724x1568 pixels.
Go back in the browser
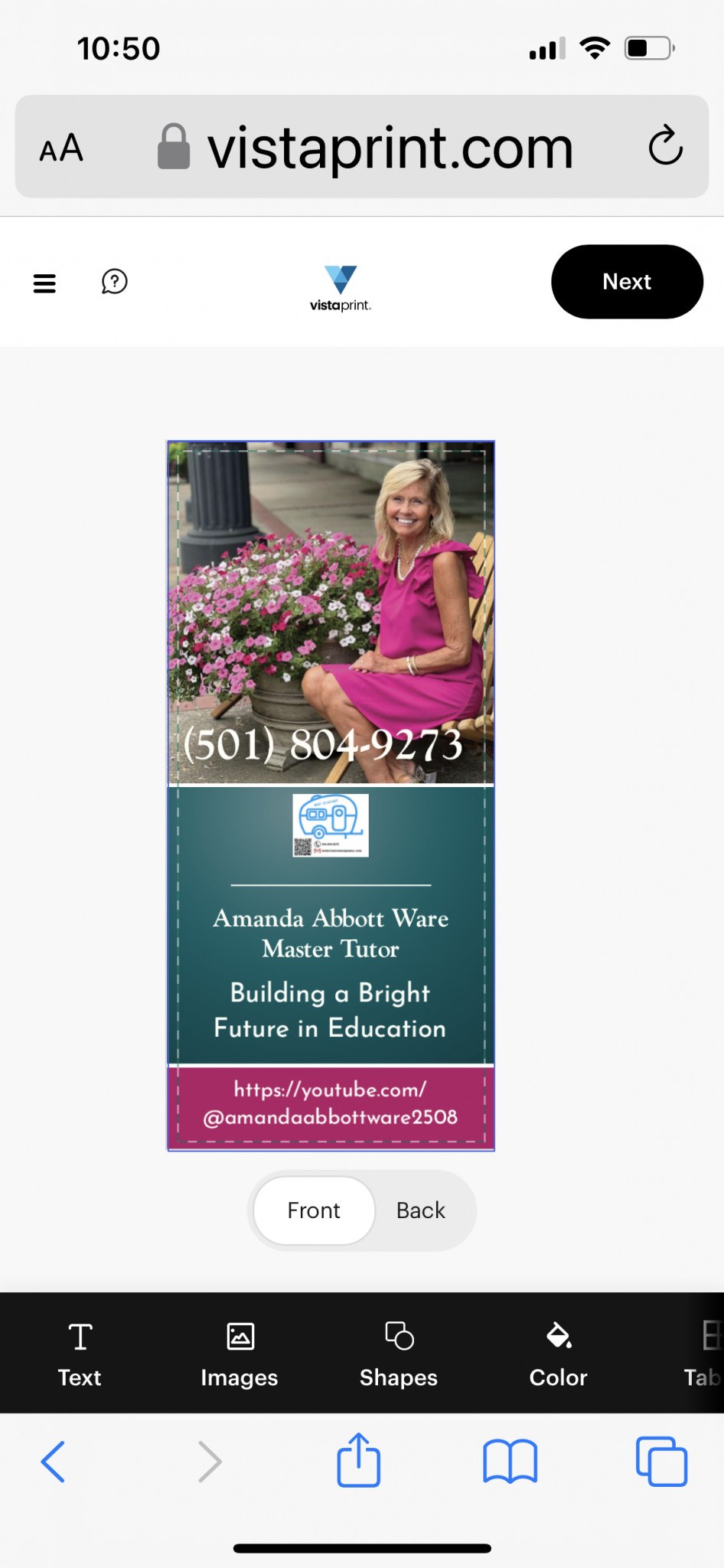tap(53, 1462)
